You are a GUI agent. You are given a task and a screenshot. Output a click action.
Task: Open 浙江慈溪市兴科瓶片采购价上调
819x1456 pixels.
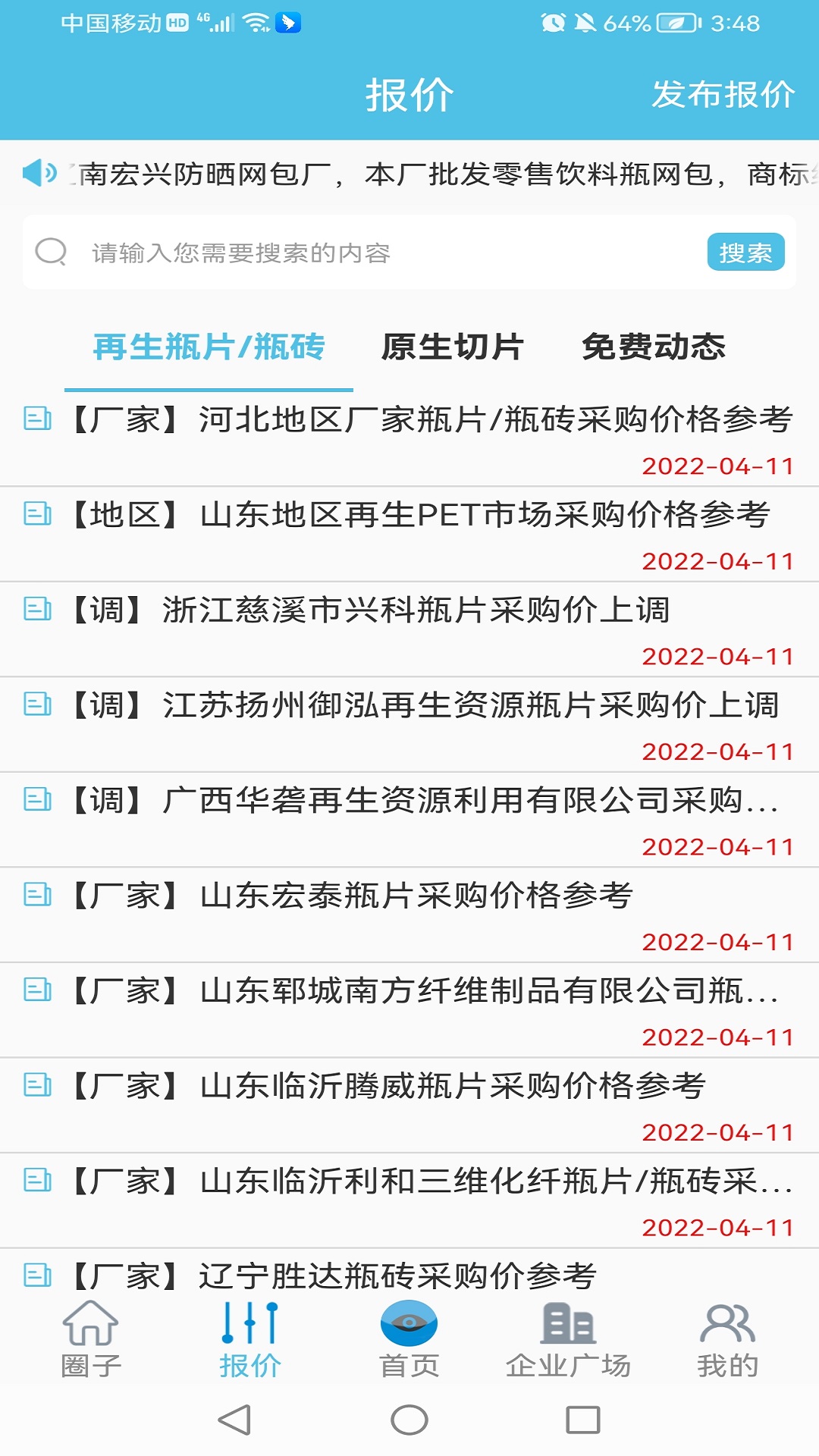(409, 629)
